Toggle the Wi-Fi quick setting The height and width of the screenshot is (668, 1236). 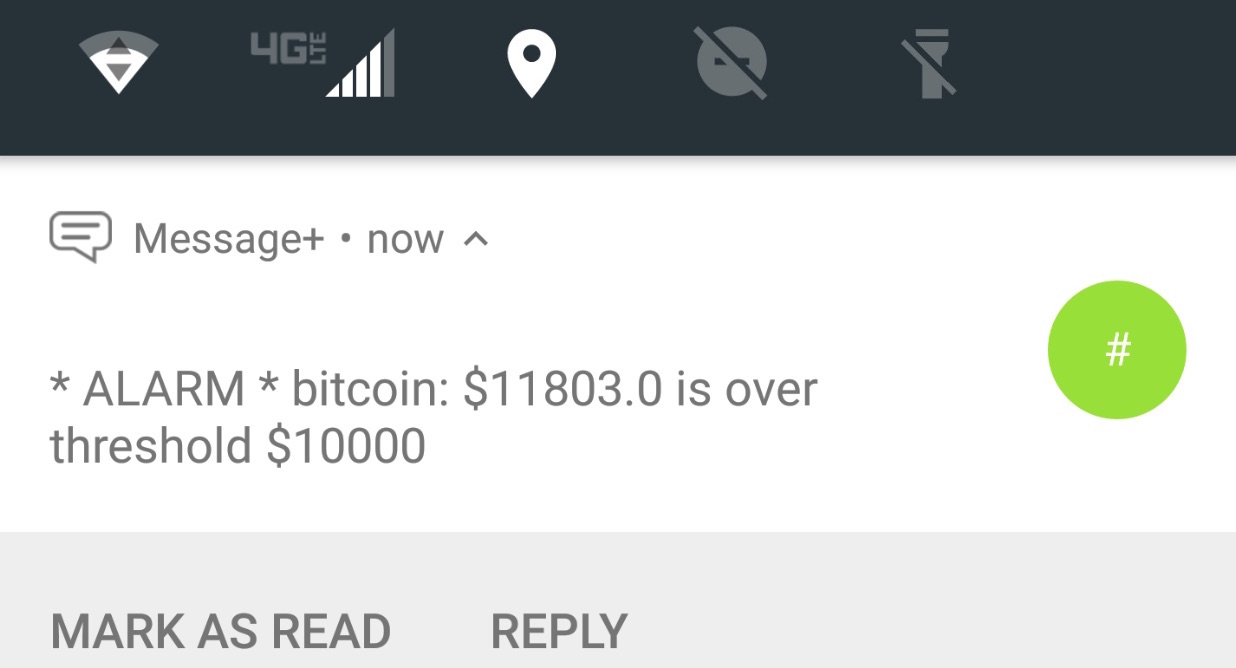point(118,62)
